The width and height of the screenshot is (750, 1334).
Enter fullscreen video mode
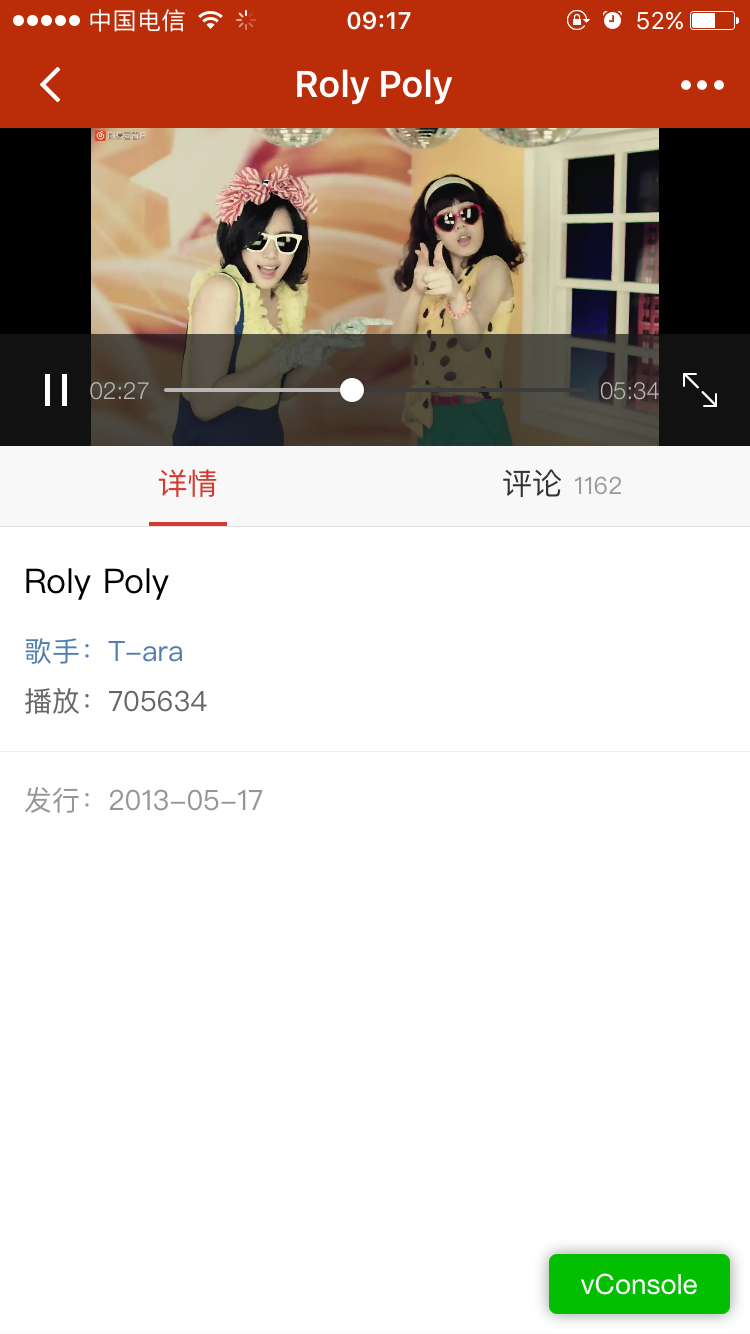click(x=700, y=390)
